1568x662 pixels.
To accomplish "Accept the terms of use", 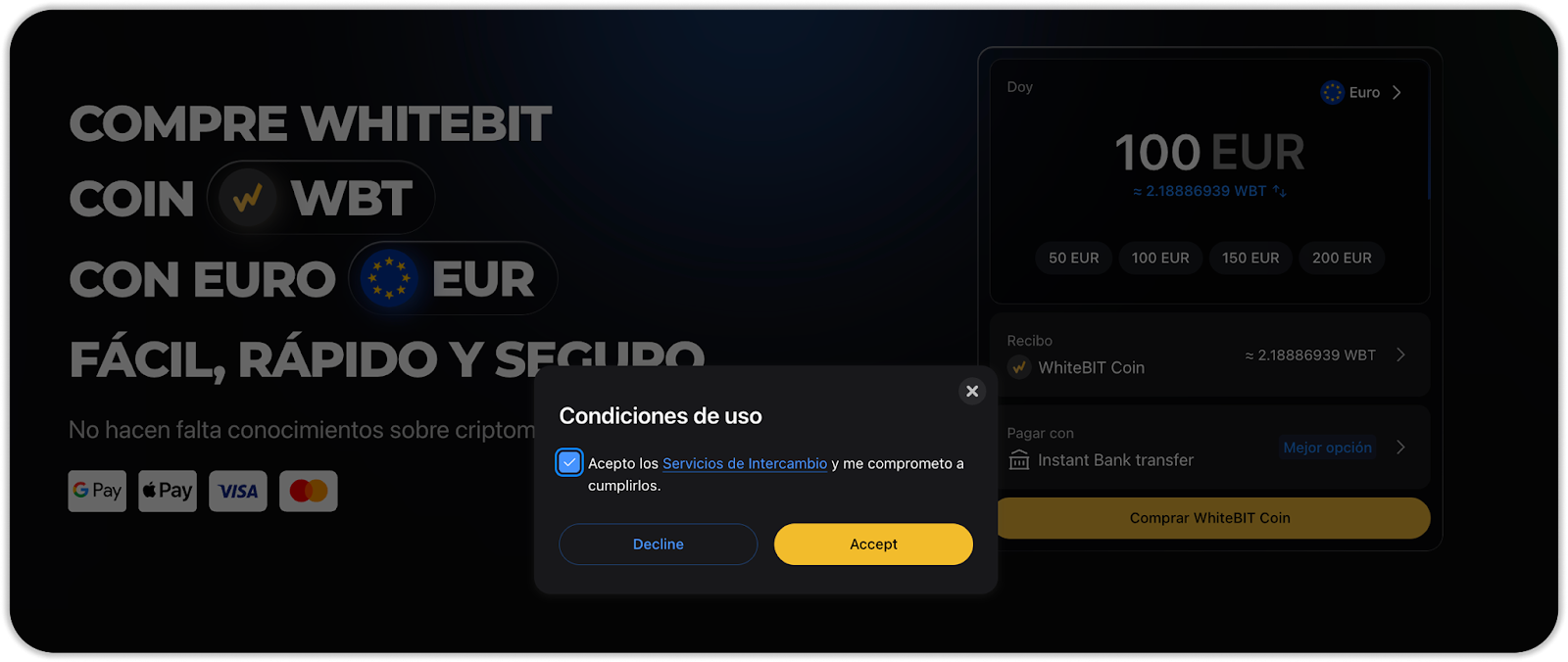I will [873, 544].
